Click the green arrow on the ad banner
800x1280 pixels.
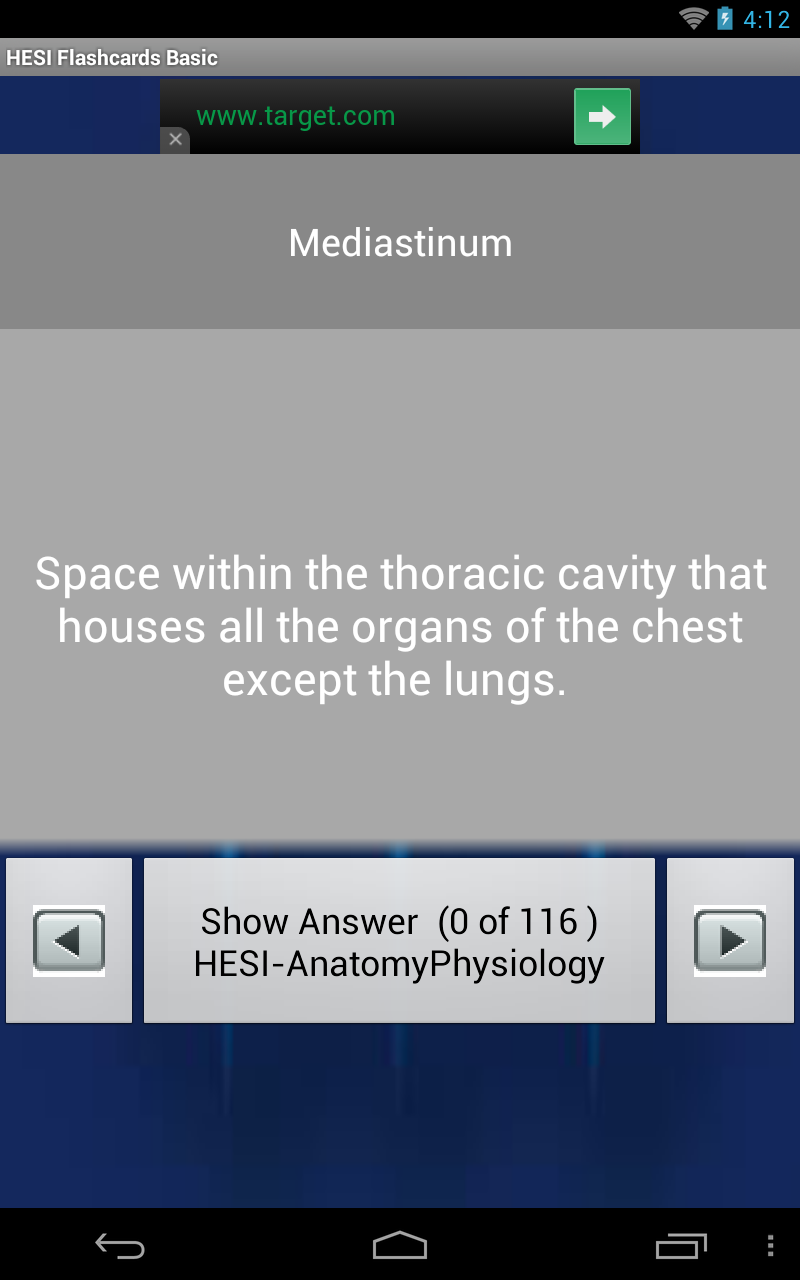(x=601, y=116)
